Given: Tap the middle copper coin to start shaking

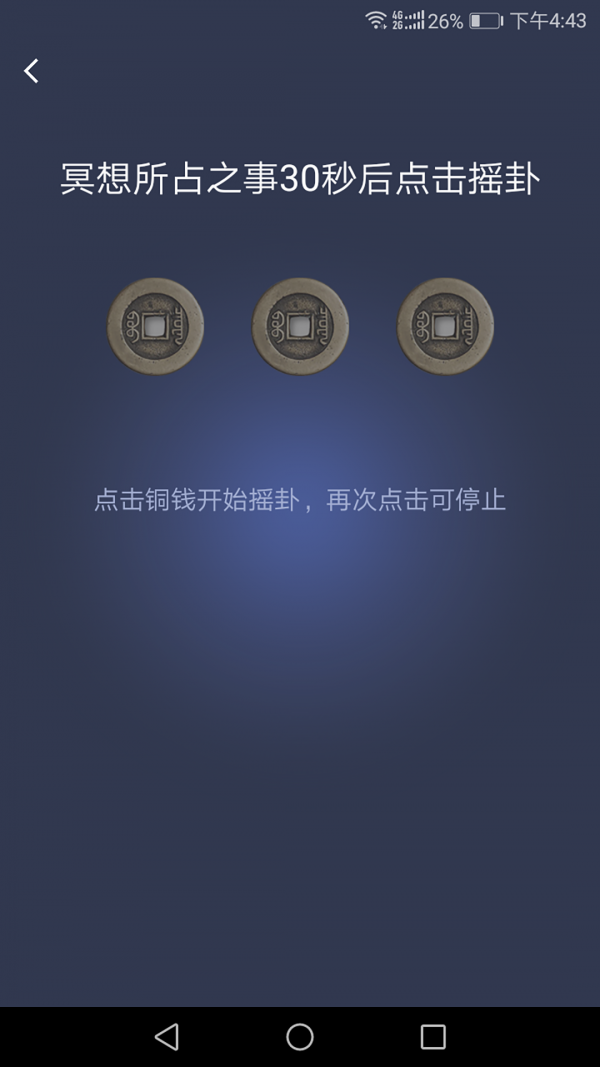Looking at the screenshot, I should coord(300,326).
